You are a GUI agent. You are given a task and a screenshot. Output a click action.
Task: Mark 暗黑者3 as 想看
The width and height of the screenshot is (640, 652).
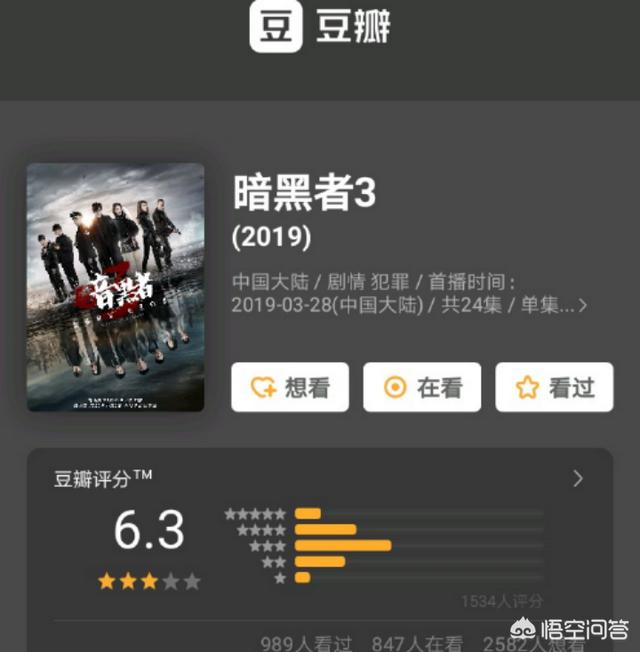(x=290, y=387)
